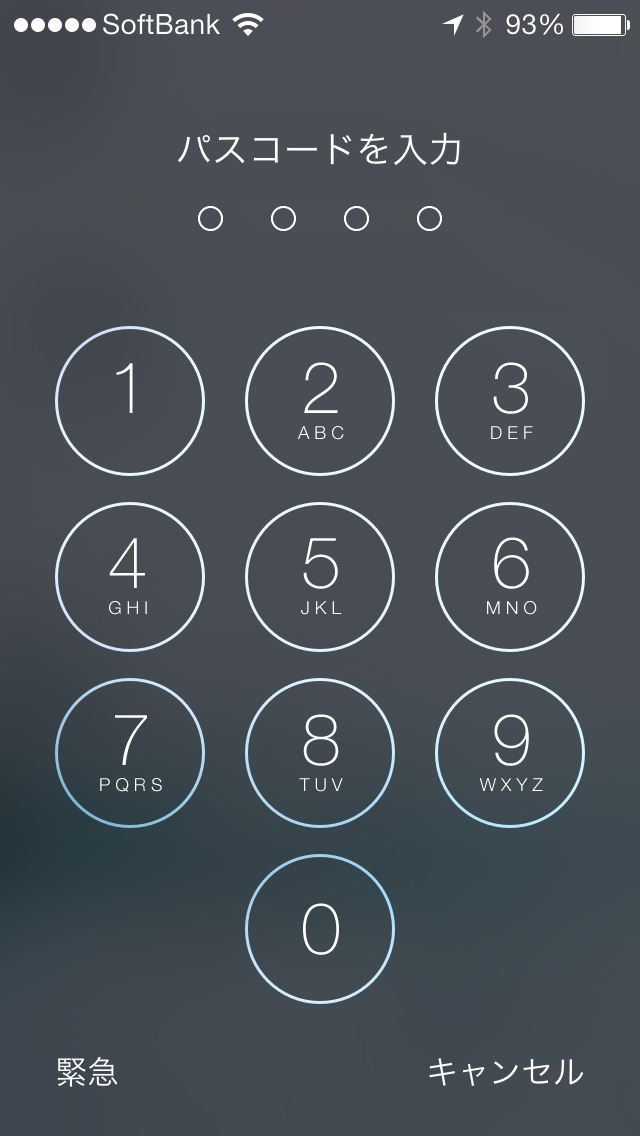Select the 3 DEF key
The image size is (640, 1136).
(510, 401)
